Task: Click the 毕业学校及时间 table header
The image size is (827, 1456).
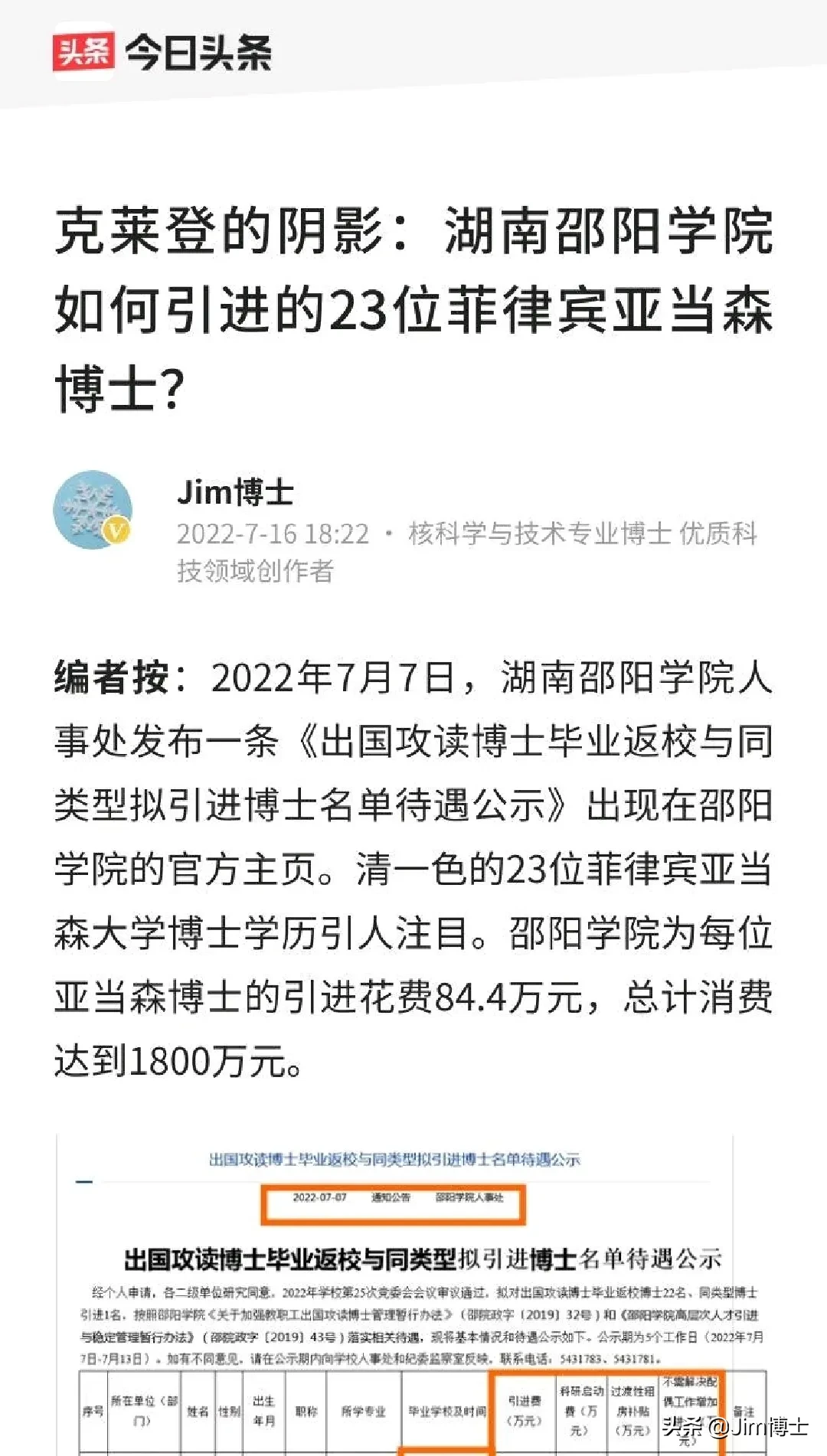Action: [447, 1412]
